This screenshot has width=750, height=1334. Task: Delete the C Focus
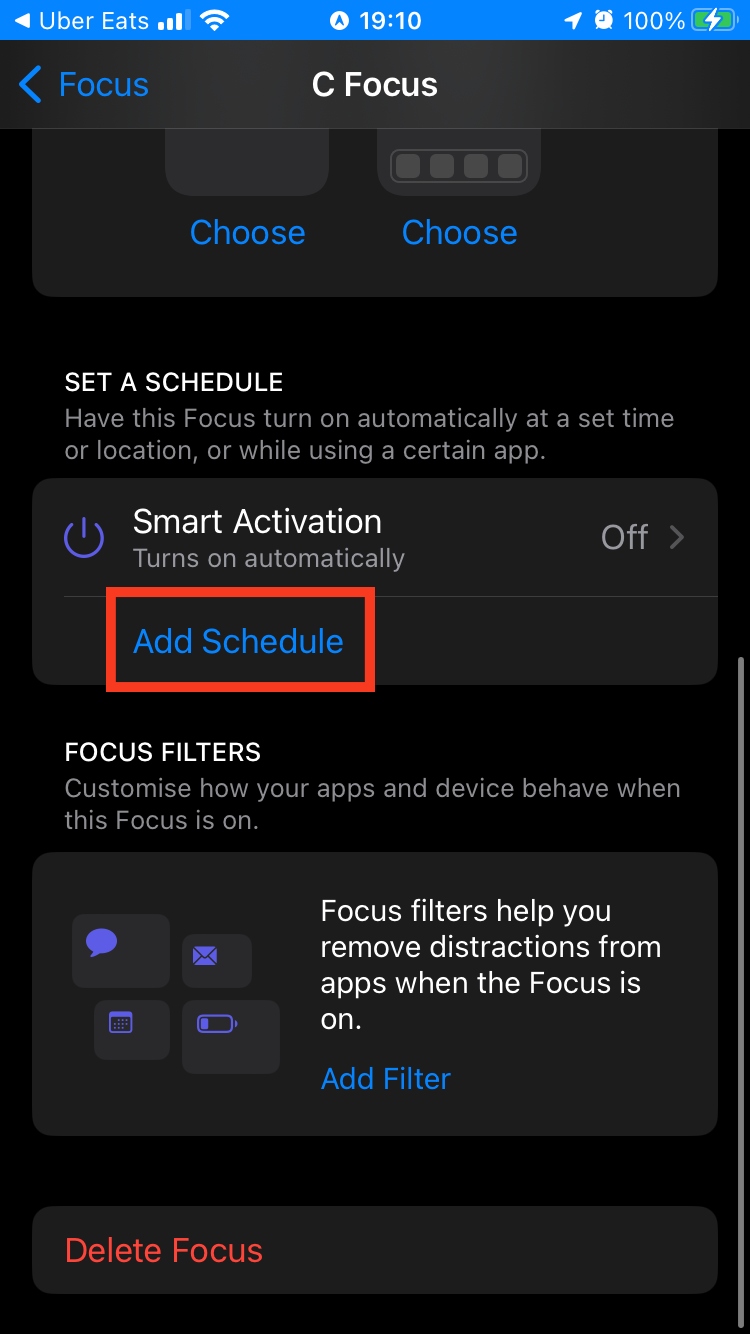click(x=163, y=1249)
